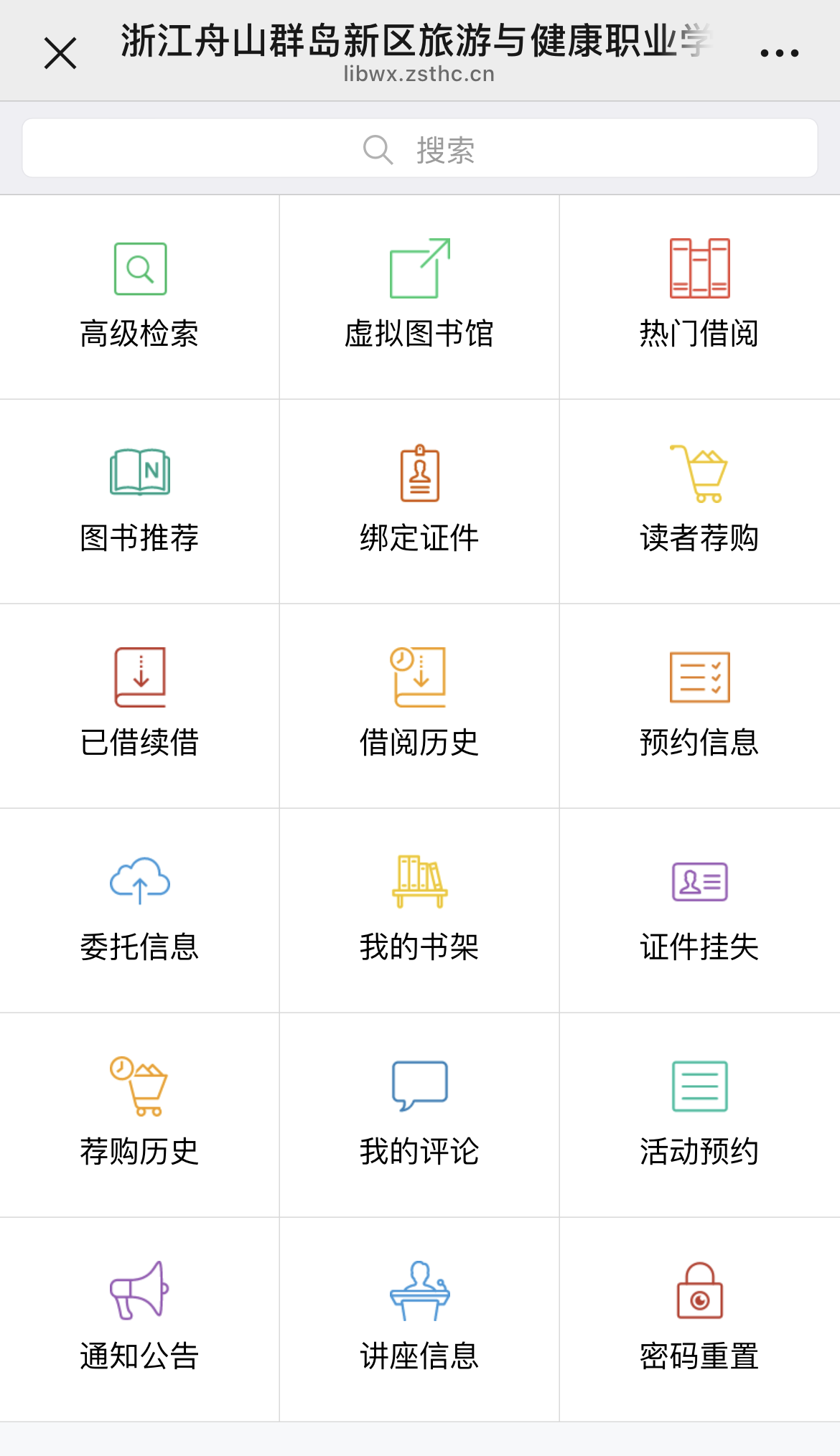
Task: View 荐购历史 suggestion history
Action: [140, 1115]
